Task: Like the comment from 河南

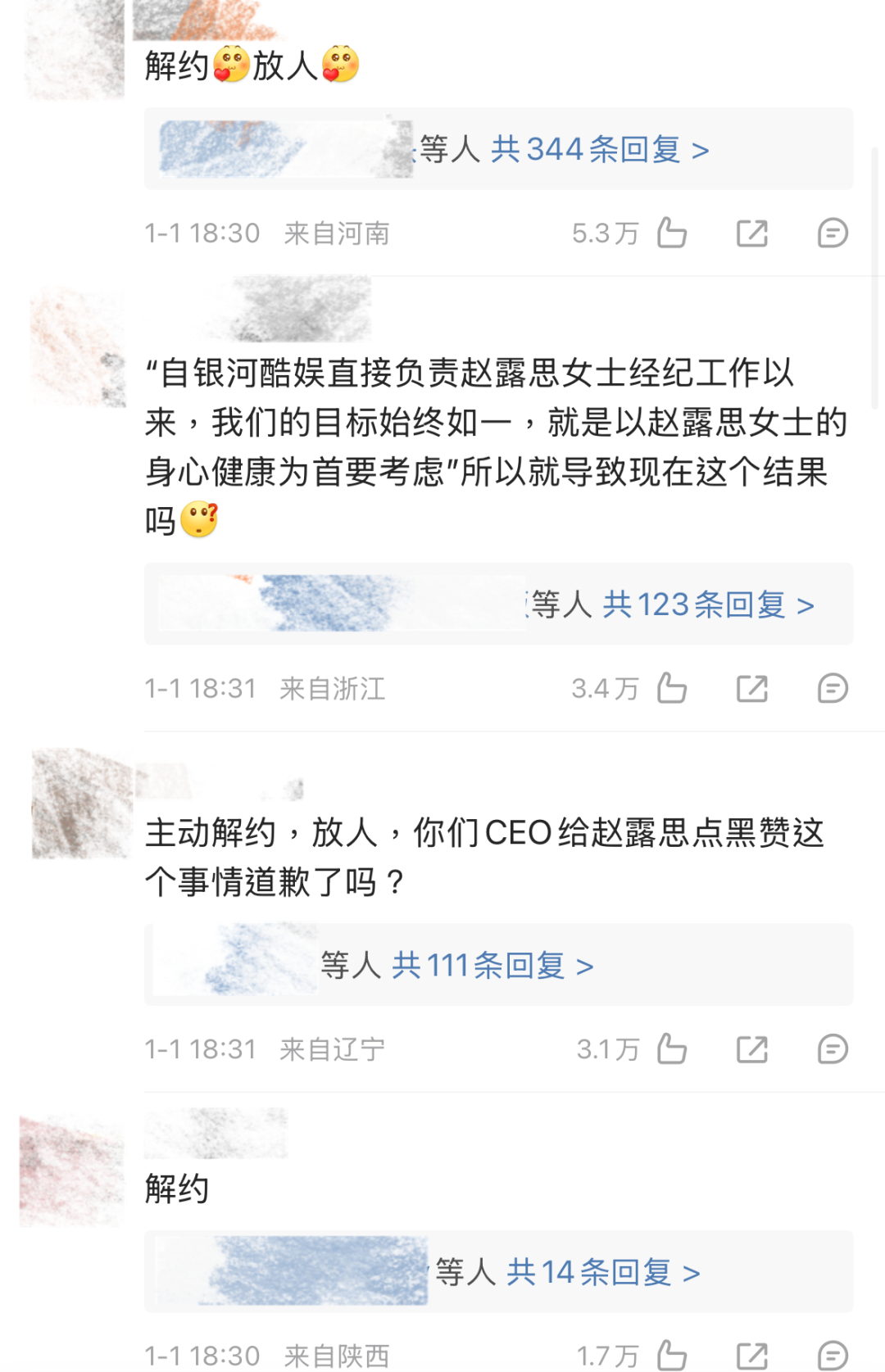Action: tap(672, 233)
